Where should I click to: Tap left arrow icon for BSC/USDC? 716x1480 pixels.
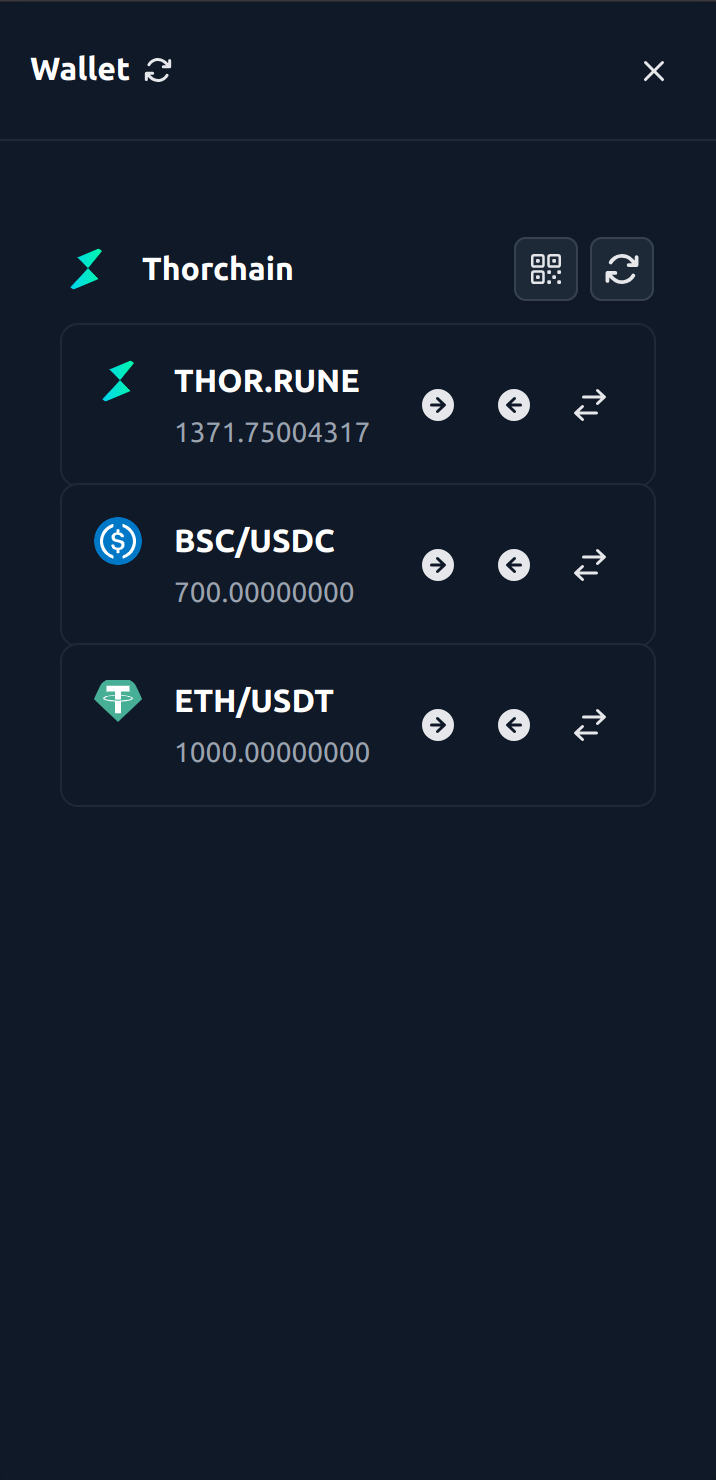(514, 565)
